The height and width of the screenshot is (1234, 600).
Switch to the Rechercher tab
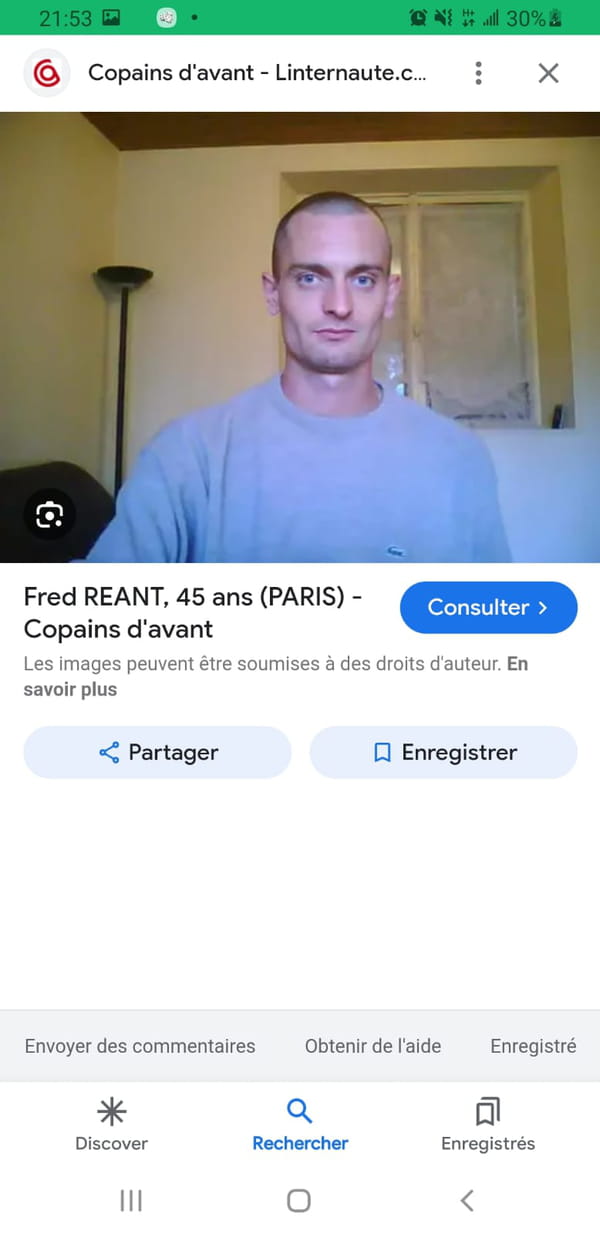pyautogui.click(x=300, y=1124)
